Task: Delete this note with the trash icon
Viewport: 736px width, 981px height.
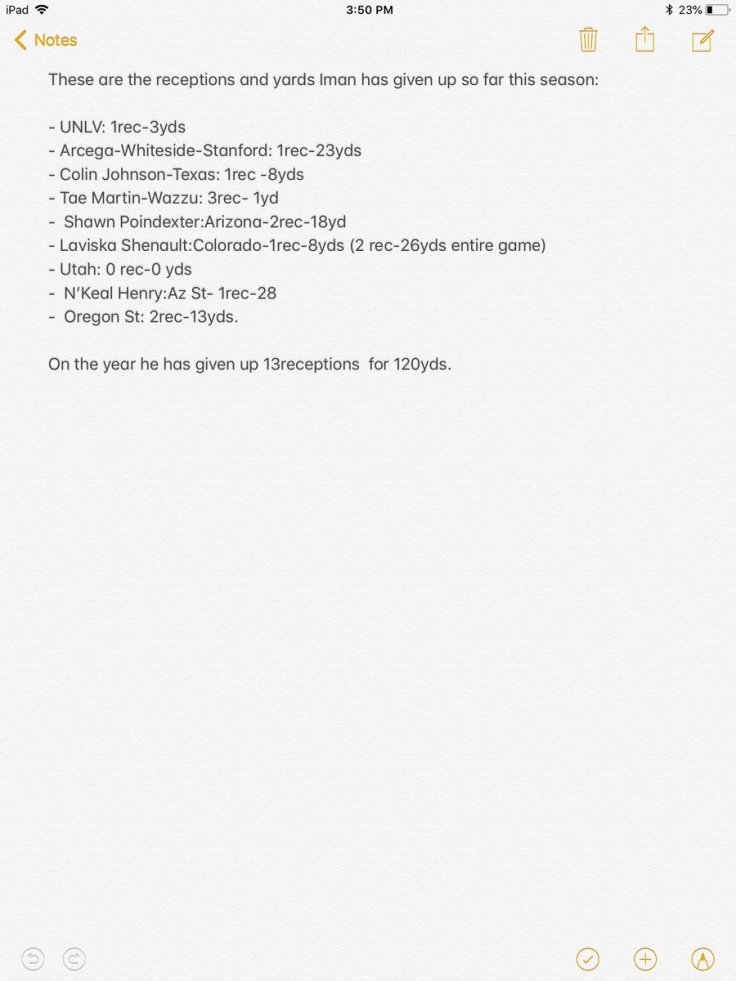Action: pos(588,40)
